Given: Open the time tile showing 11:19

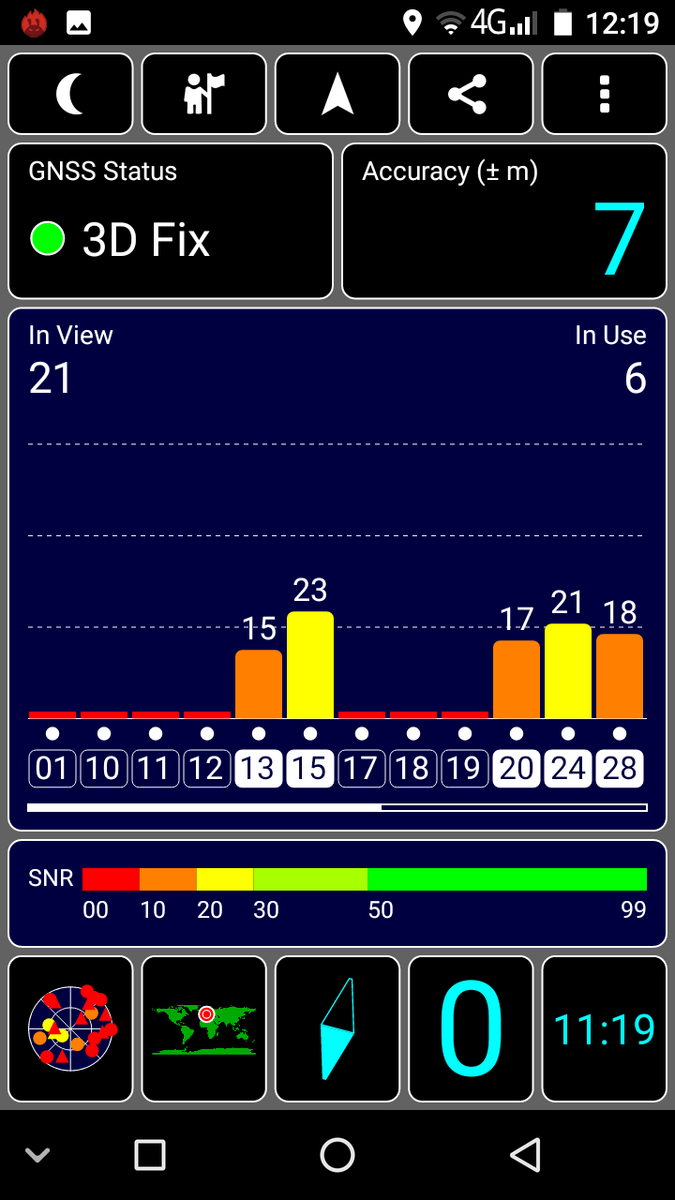Looking at the screenshot, I should pyautogui.click(x=604, y=1028).
